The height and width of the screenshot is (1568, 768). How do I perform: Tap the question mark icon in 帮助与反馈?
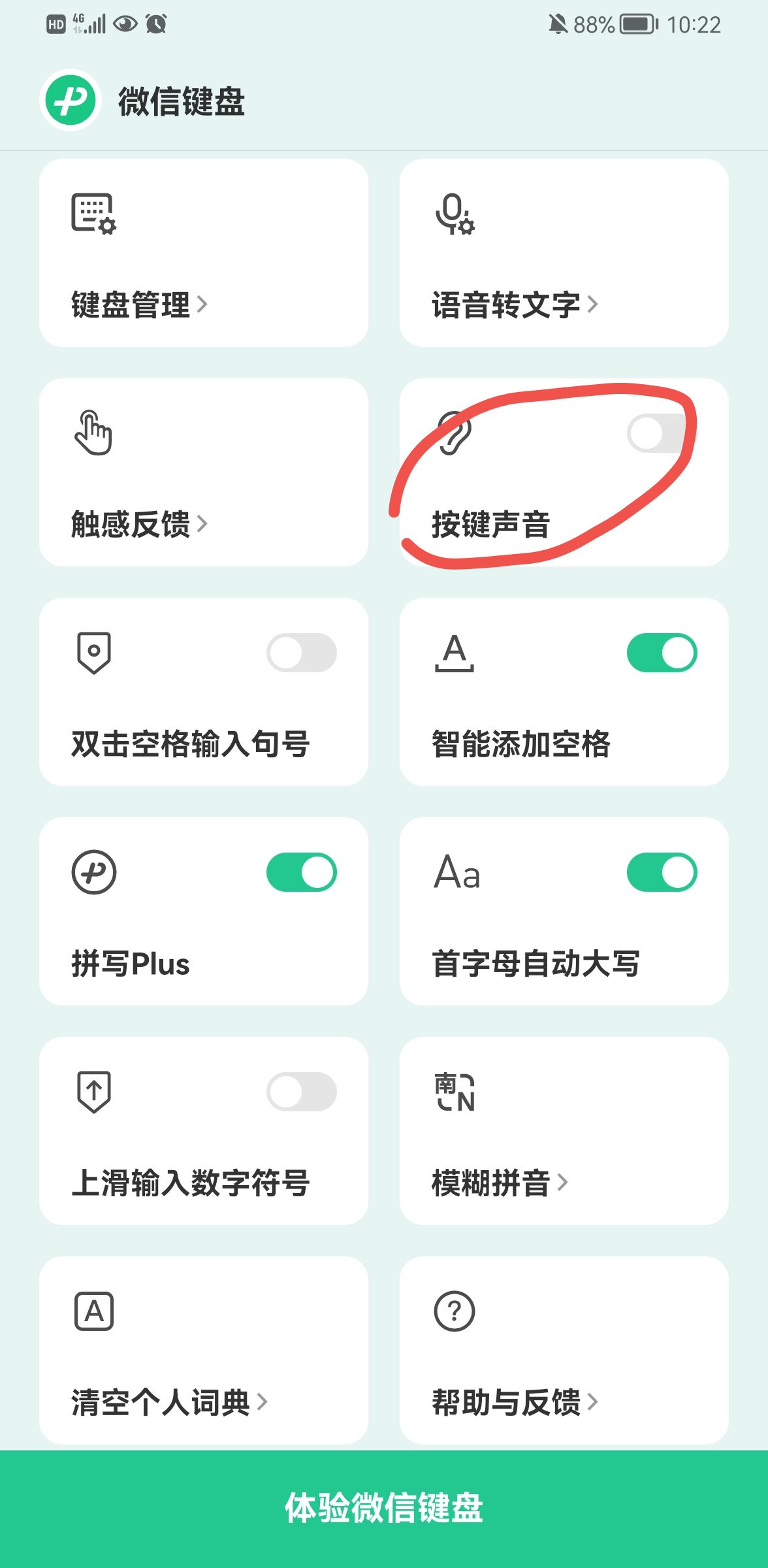[x=455, y=1311]
